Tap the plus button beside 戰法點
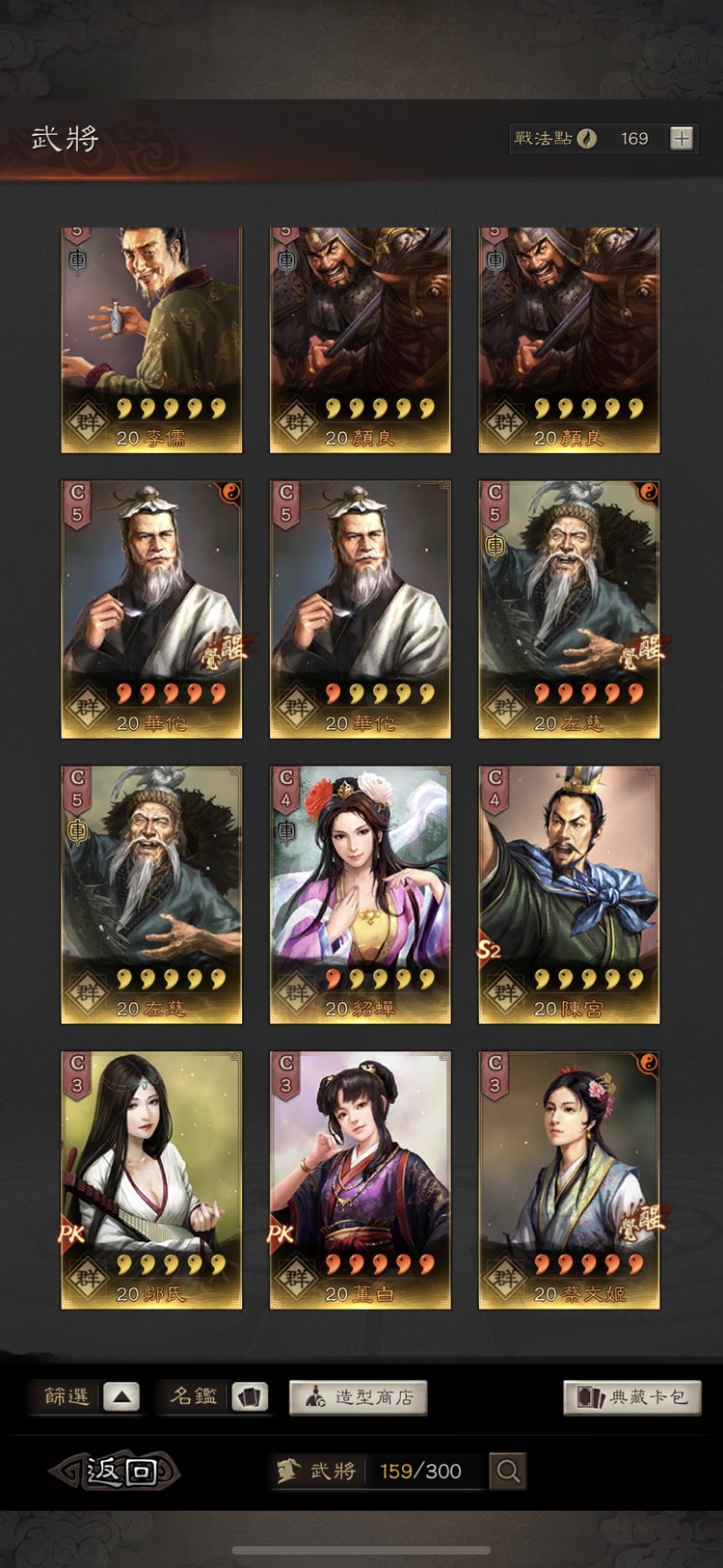723x1568 pixels. pos(682,138)
